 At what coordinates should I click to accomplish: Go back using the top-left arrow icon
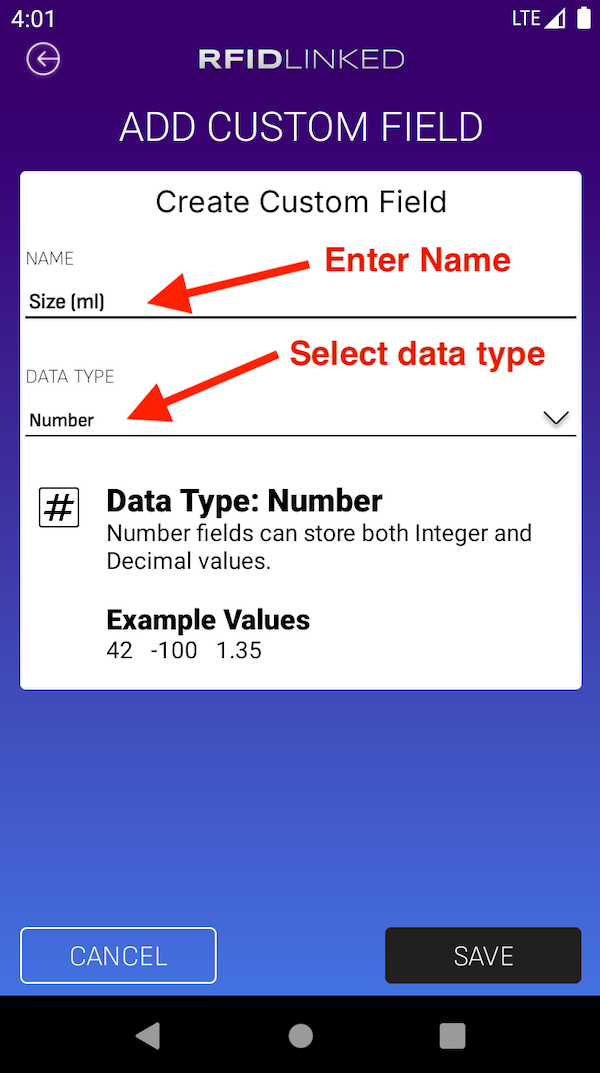point(43,60)
